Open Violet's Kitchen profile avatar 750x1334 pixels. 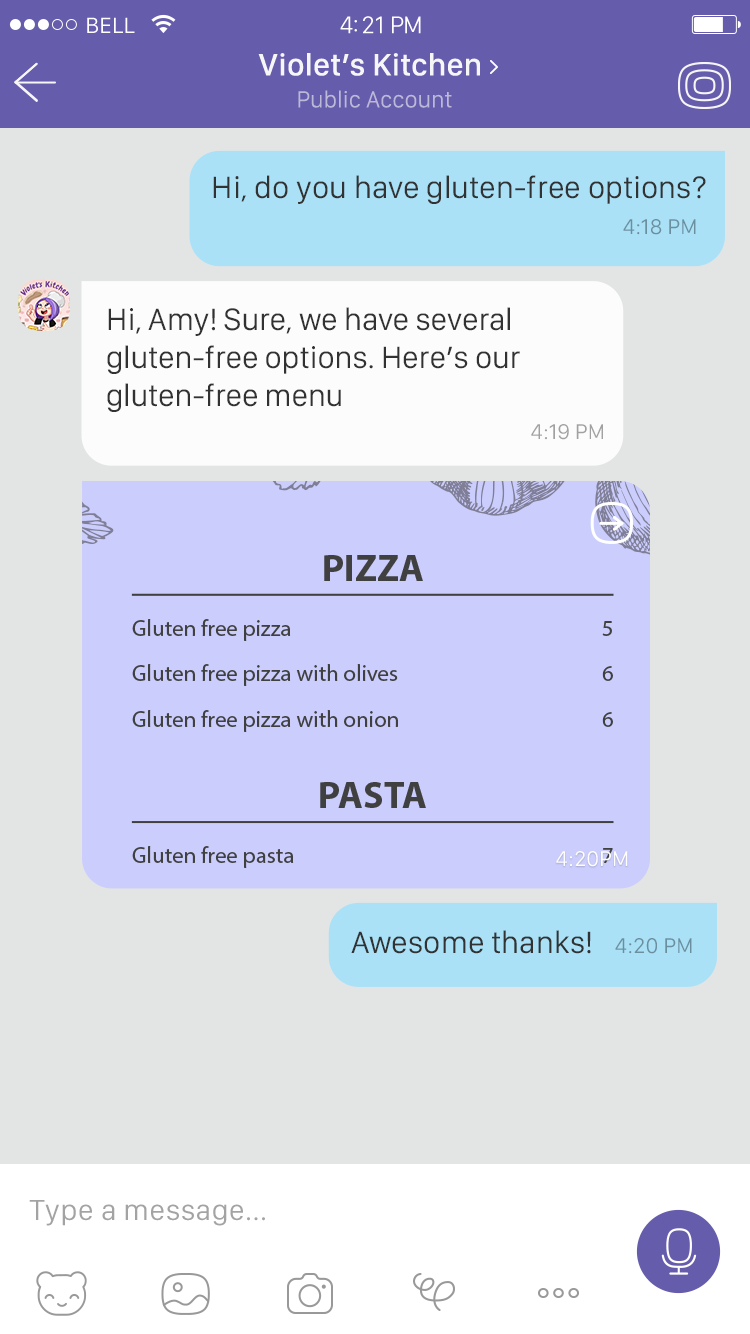[44, 306]
